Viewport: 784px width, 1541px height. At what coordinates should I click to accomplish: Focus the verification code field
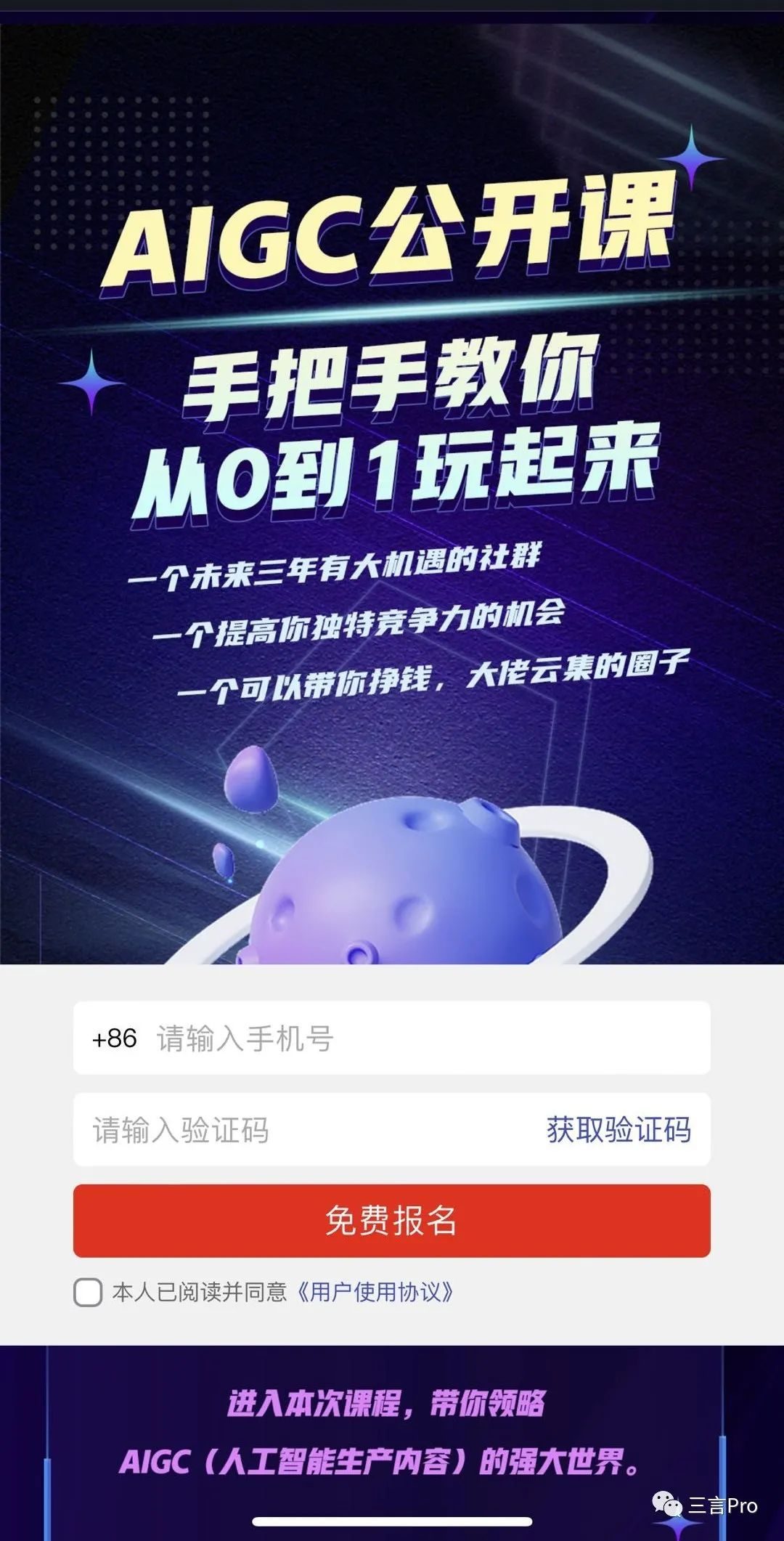[x=290, y=1130]
